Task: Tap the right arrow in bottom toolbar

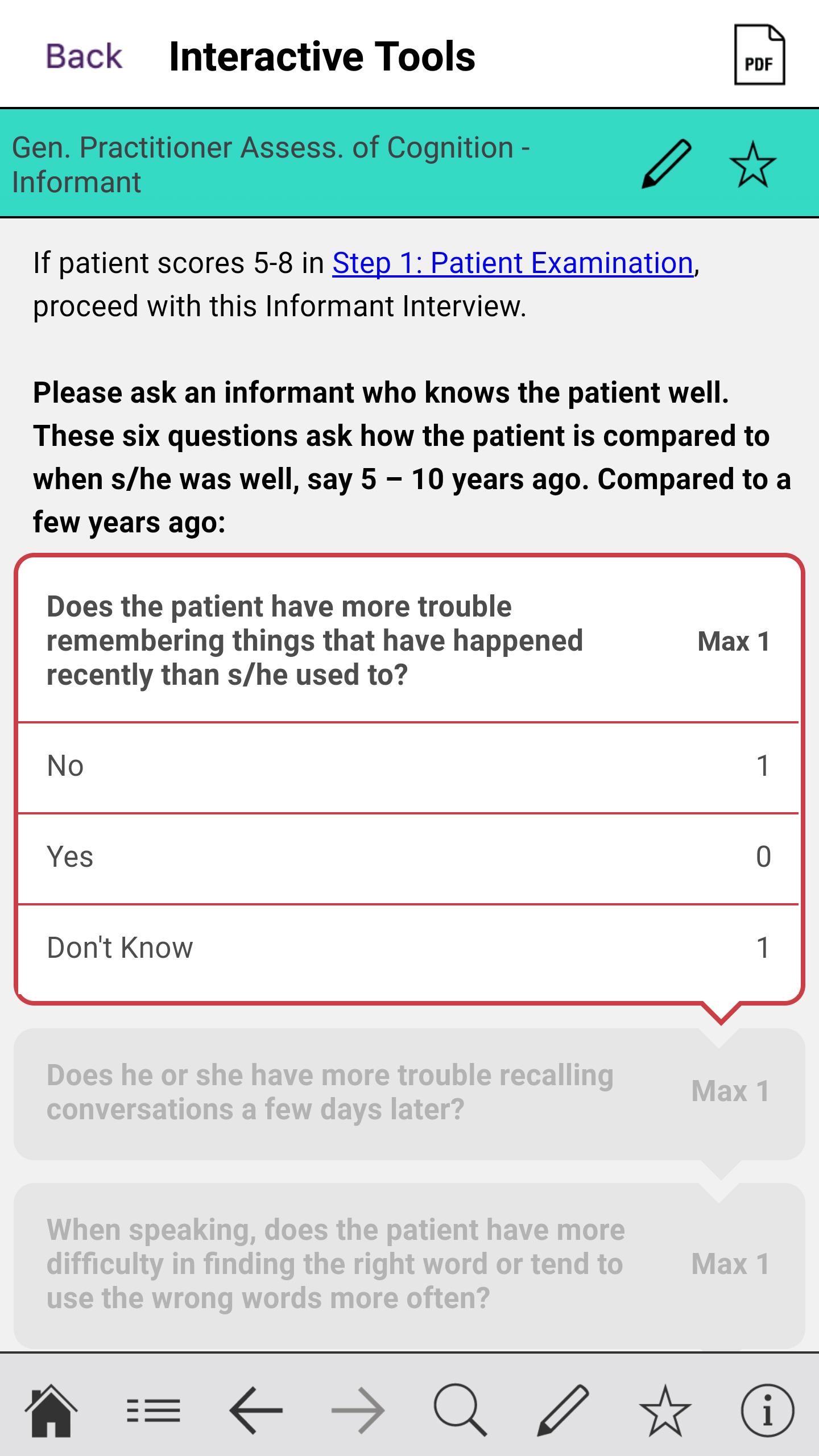Action: [x=358, y=1410]
